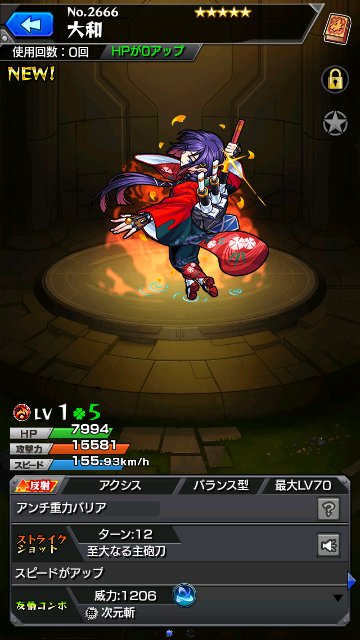Image resolution: width=360 pixels, height=640 pixels.
Task: Toggle the padlock lock on 大和
Action: click(x=335, y=79)
